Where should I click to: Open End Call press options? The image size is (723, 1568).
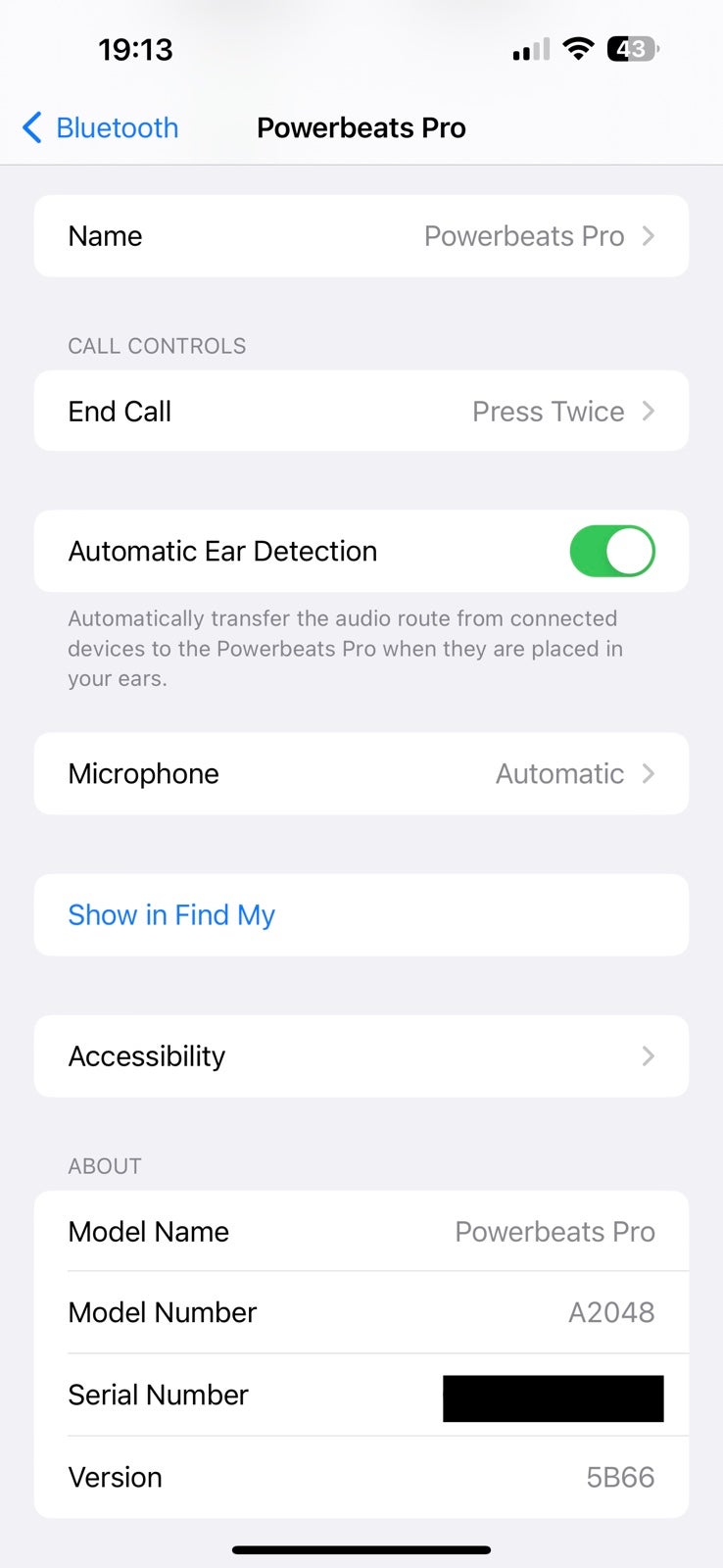pos(361,412)
